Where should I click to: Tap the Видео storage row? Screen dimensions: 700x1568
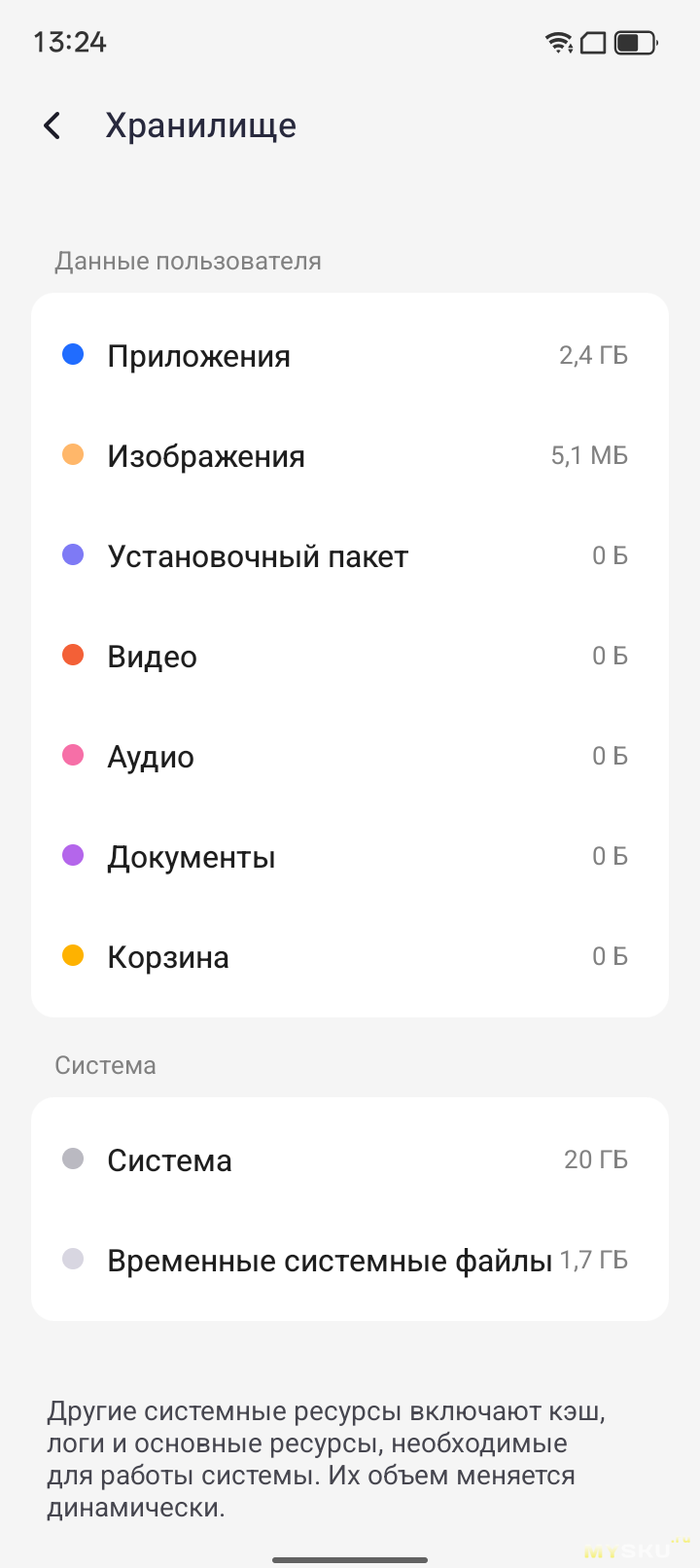(349, 657)
